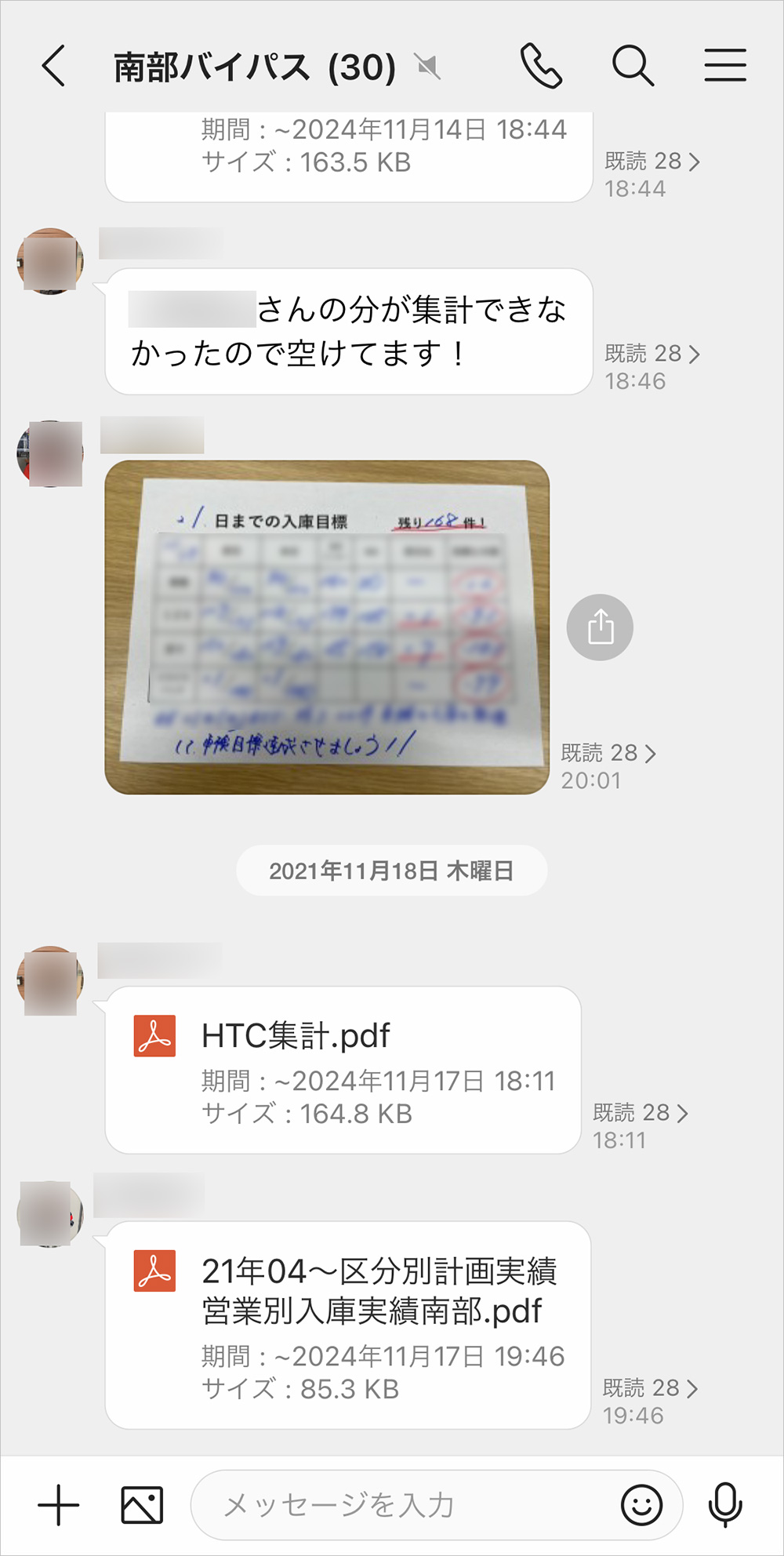Record a voice message
Image resolution: width=784 pixels, height=1556 pixels.
(725, 1506)
